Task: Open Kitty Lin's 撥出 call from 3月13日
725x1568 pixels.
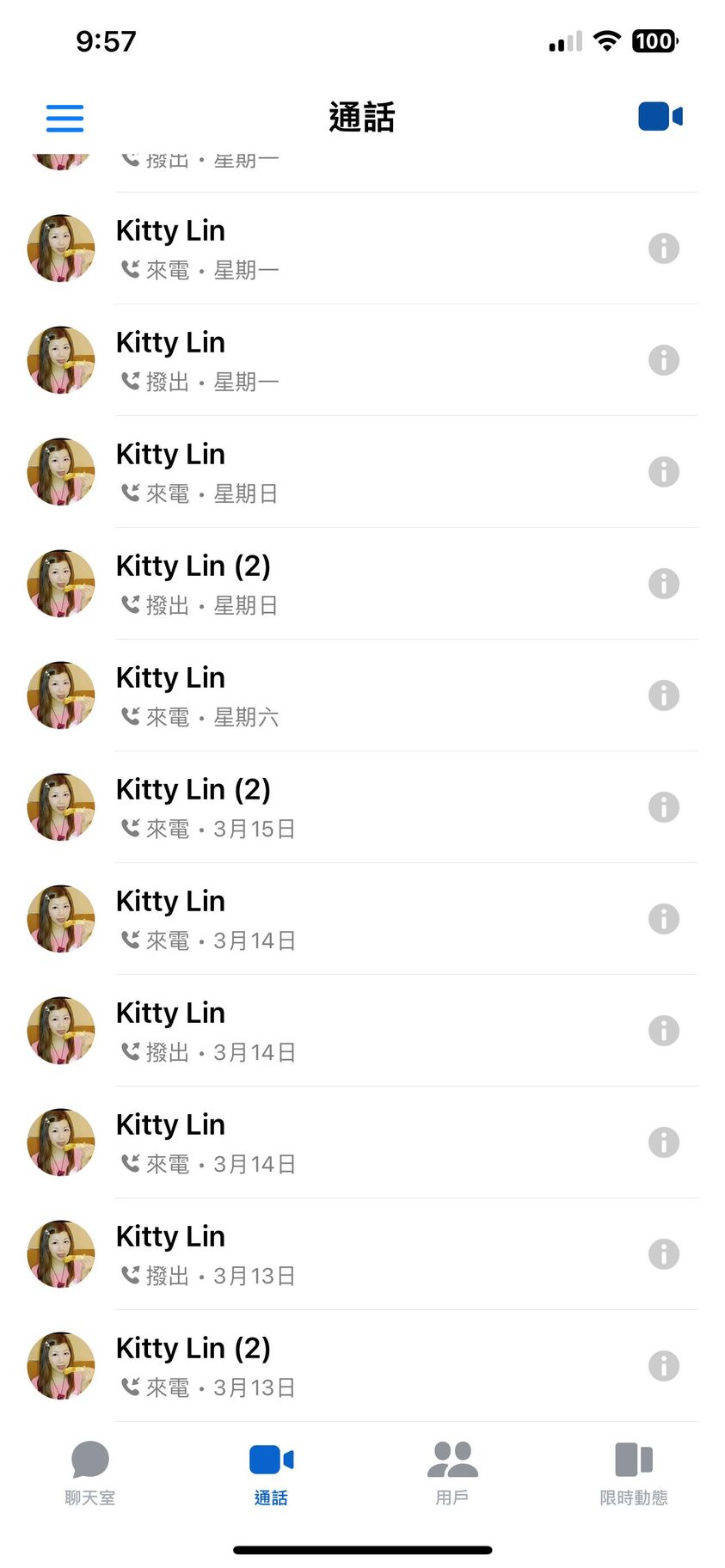Action: [344, 1254]
